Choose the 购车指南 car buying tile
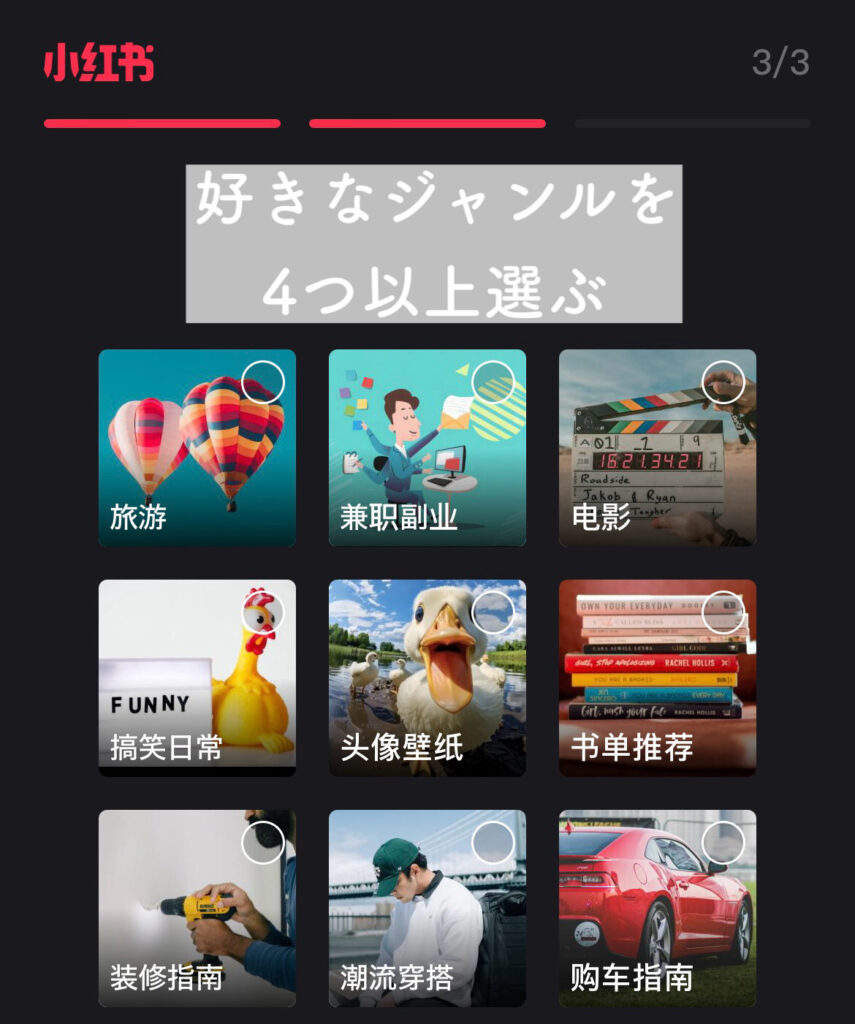 (x=657, y=908)
